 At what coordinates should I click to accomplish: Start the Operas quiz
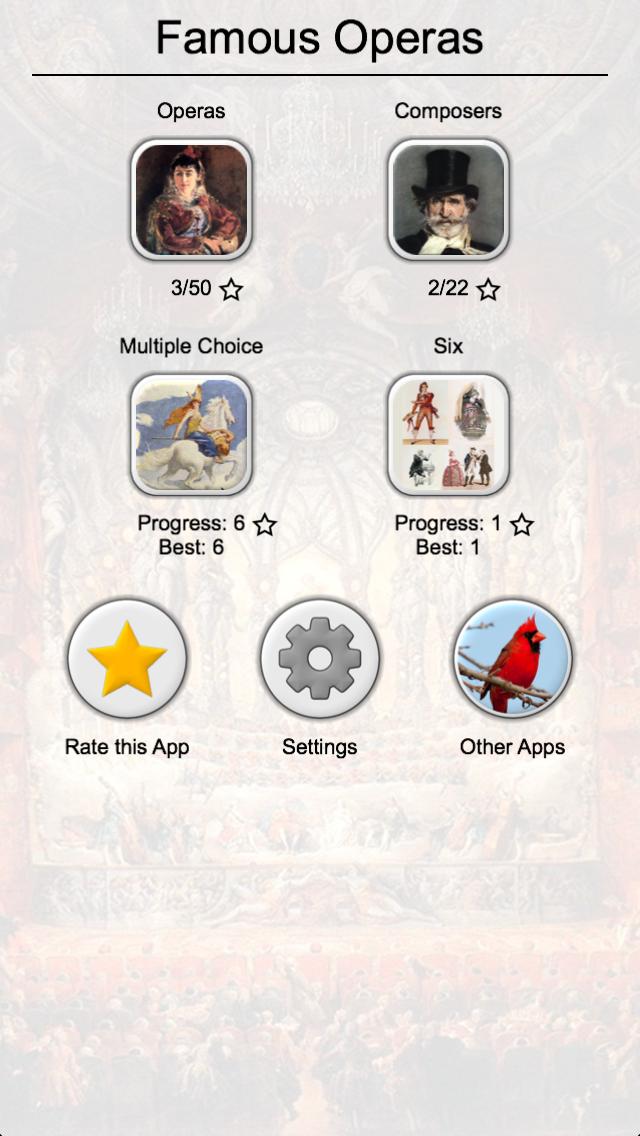[191, 199]
